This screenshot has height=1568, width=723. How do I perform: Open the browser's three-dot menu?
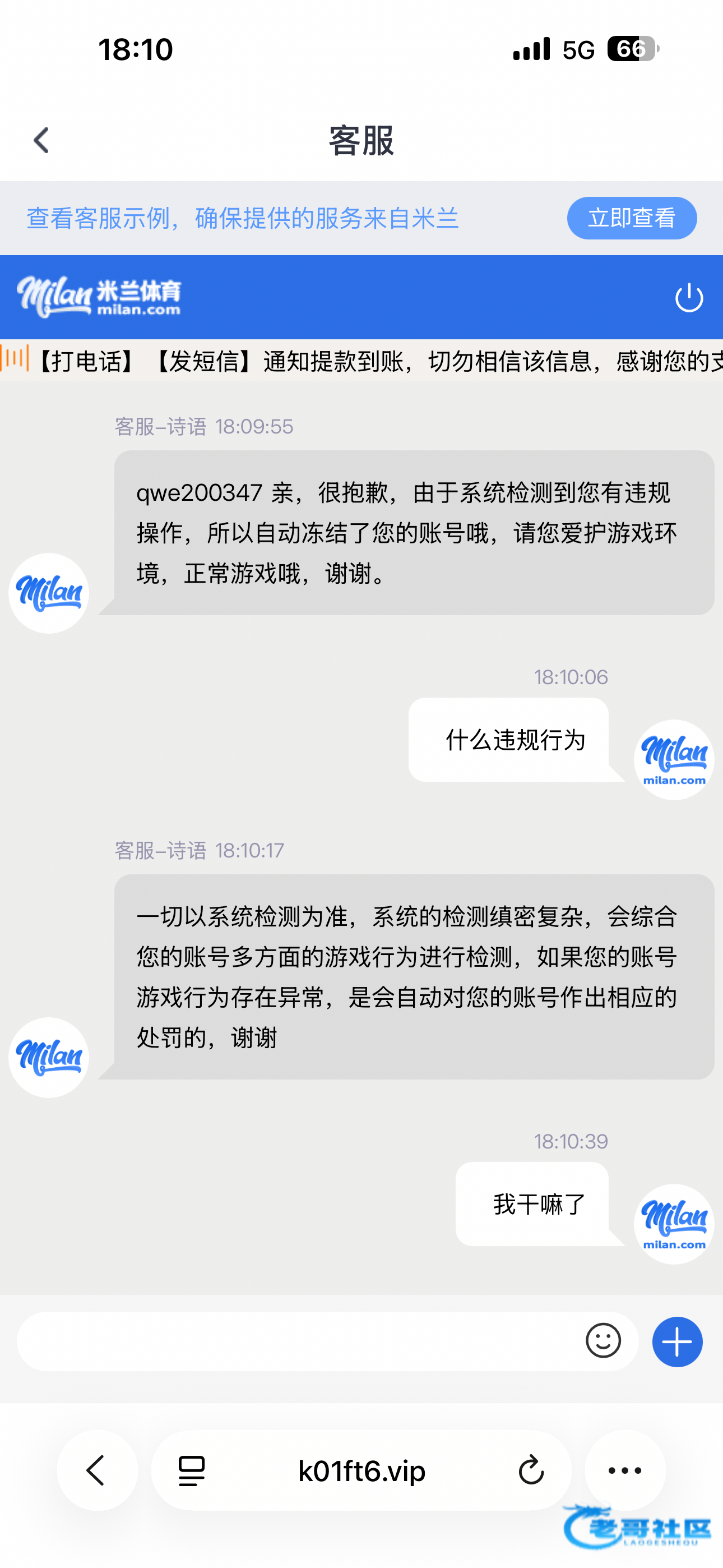(x=625, y=1470)
